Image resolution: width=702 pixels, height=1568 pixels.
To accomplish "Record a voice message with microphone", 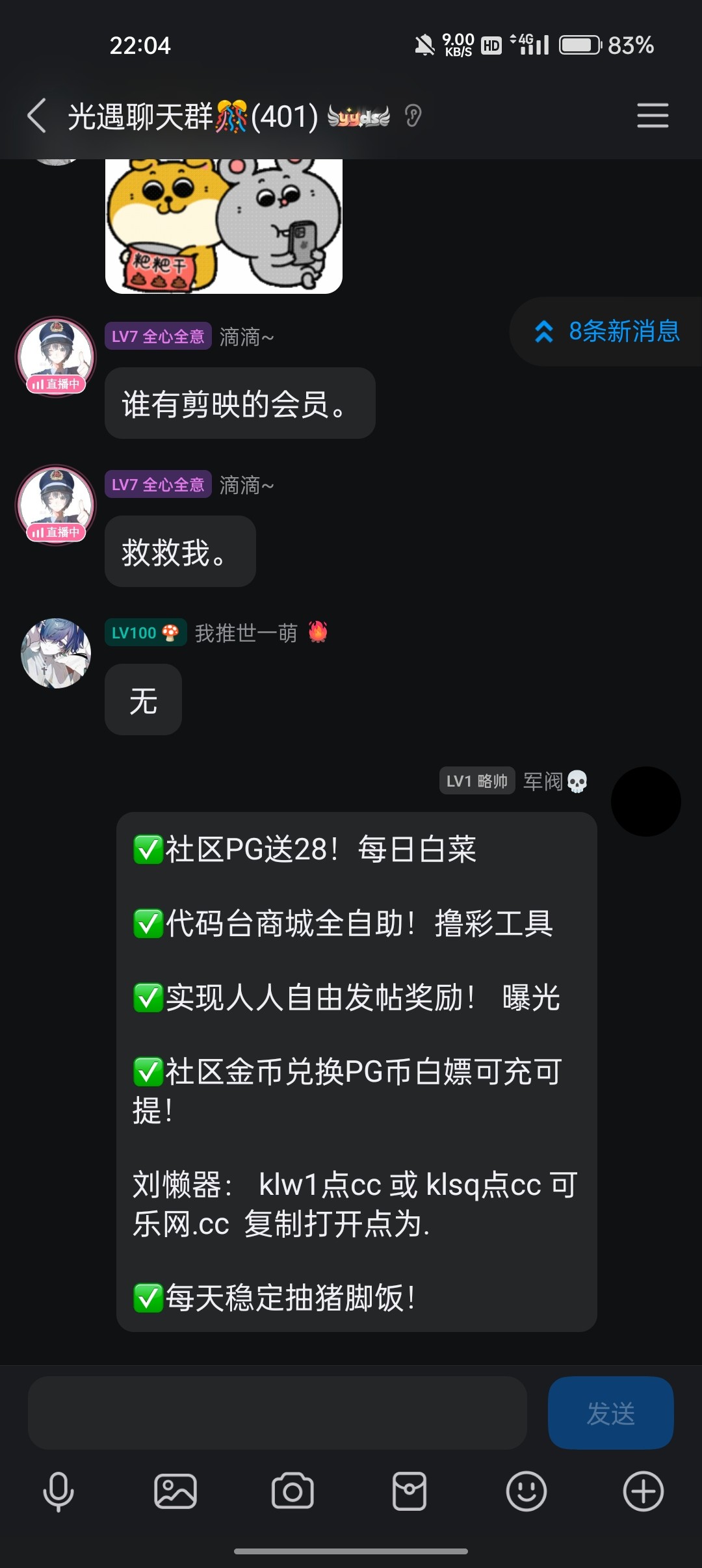I will click(58, 1491).
